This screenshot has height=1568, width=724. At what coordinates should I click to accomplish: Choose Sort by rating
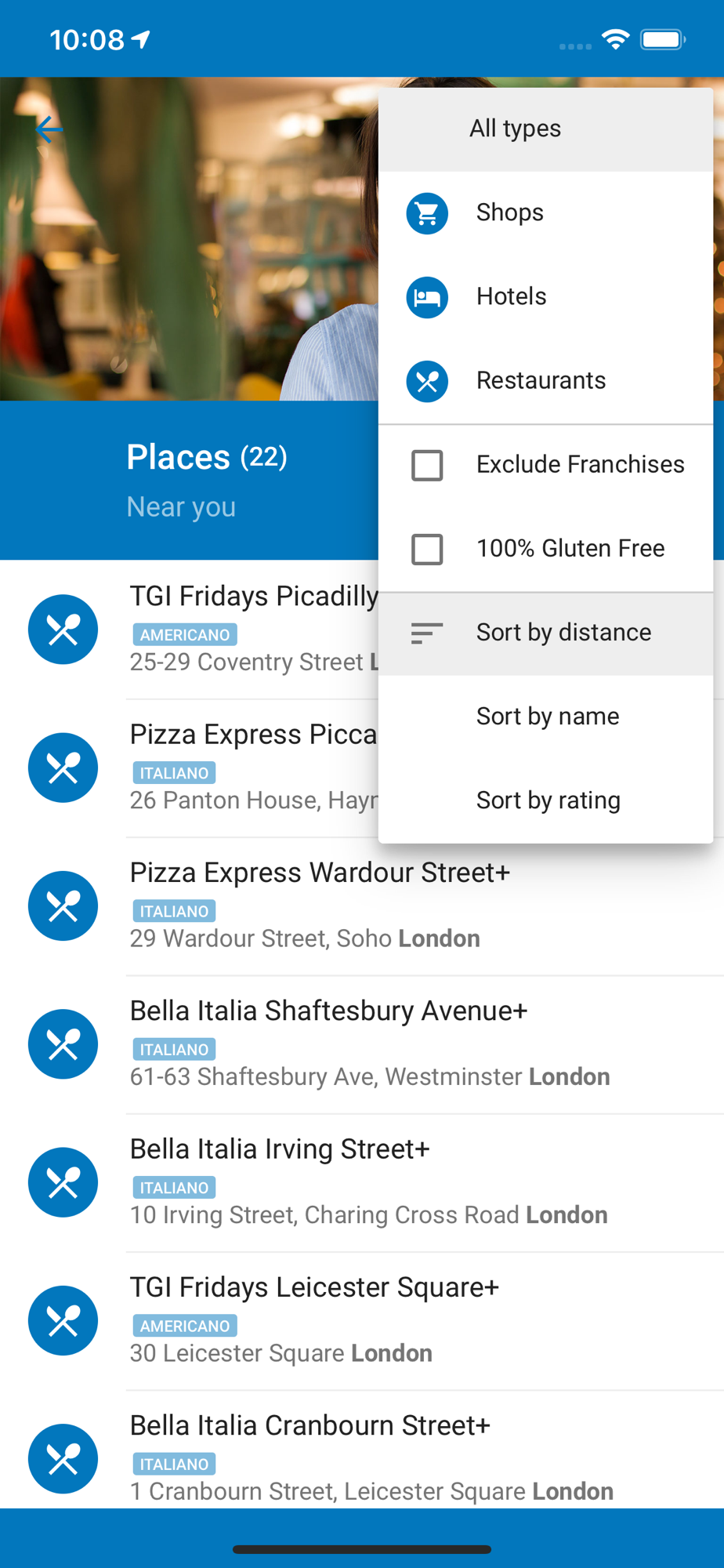(x=545, y=800)
